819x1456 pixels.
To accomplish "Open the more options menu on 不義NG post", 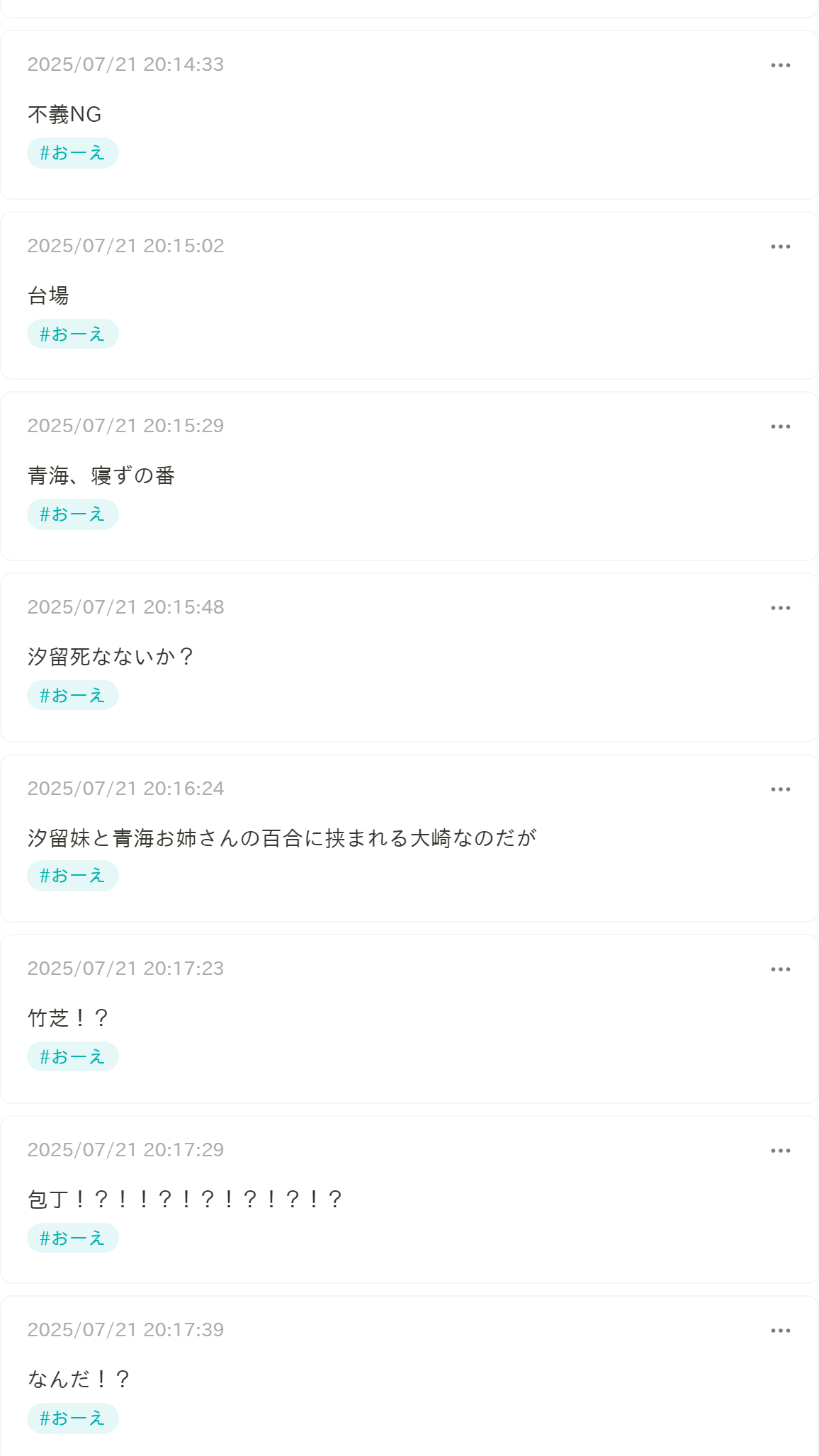I will pyautogui.click(x=780, y=65).
